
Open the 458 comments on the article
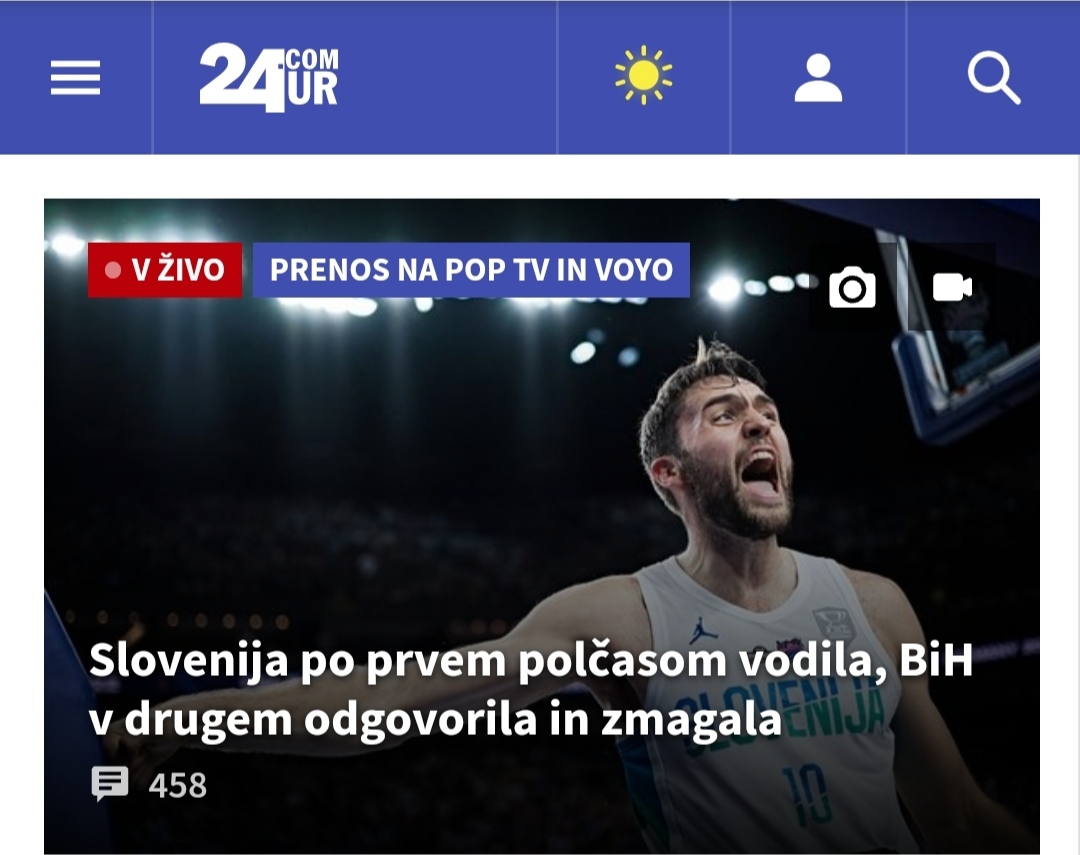pos(150,785)
